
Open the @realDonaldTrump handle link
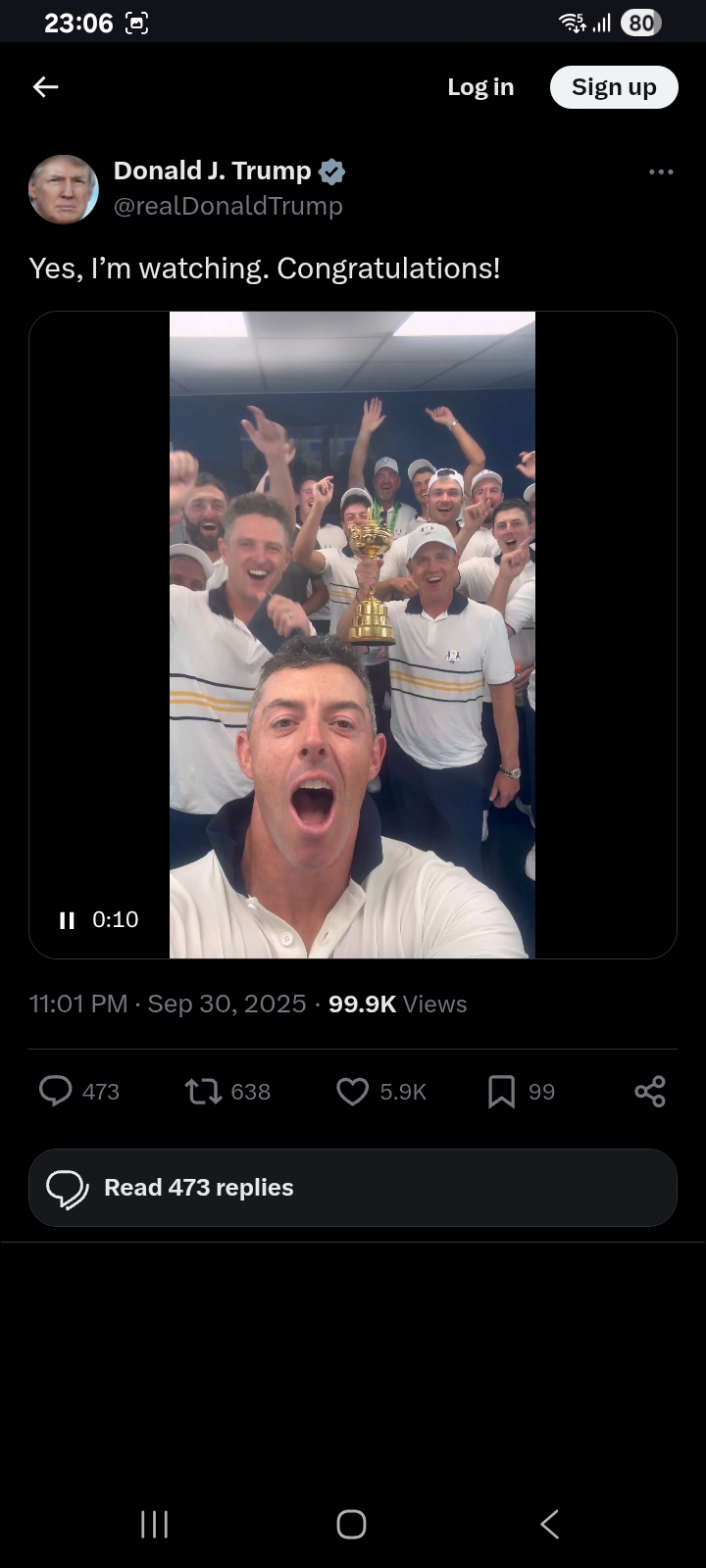[x=228, y=206]
